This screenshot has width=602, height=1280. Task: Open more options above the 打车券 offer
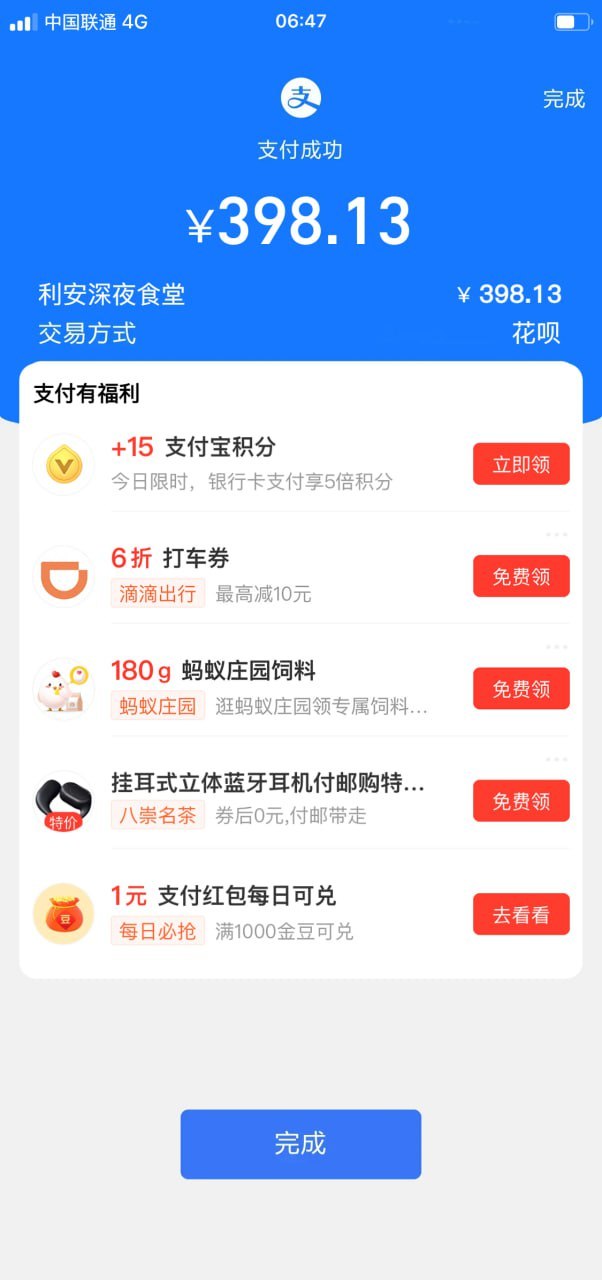point(557,534)
